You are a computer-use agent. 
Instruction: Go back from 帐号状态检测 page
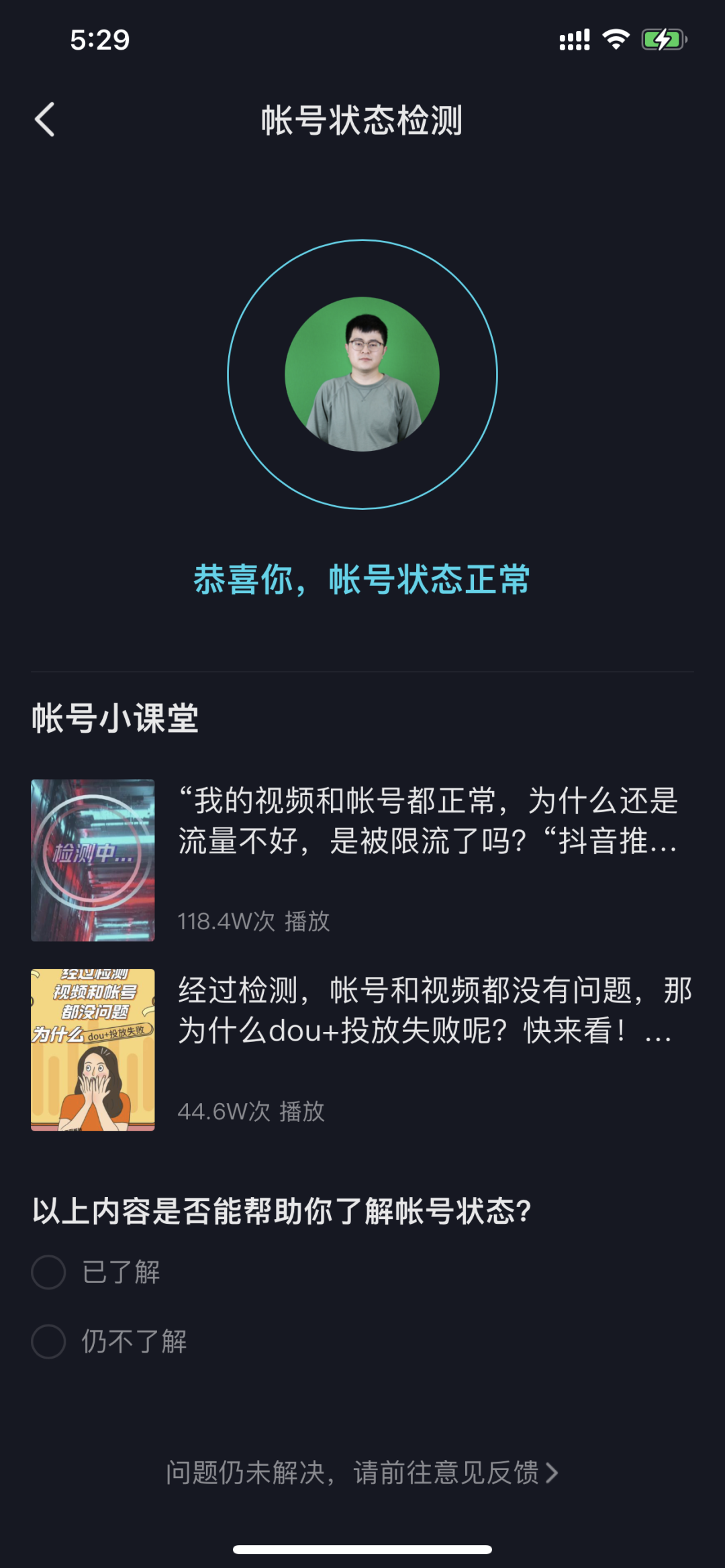(x=45, y=120)
